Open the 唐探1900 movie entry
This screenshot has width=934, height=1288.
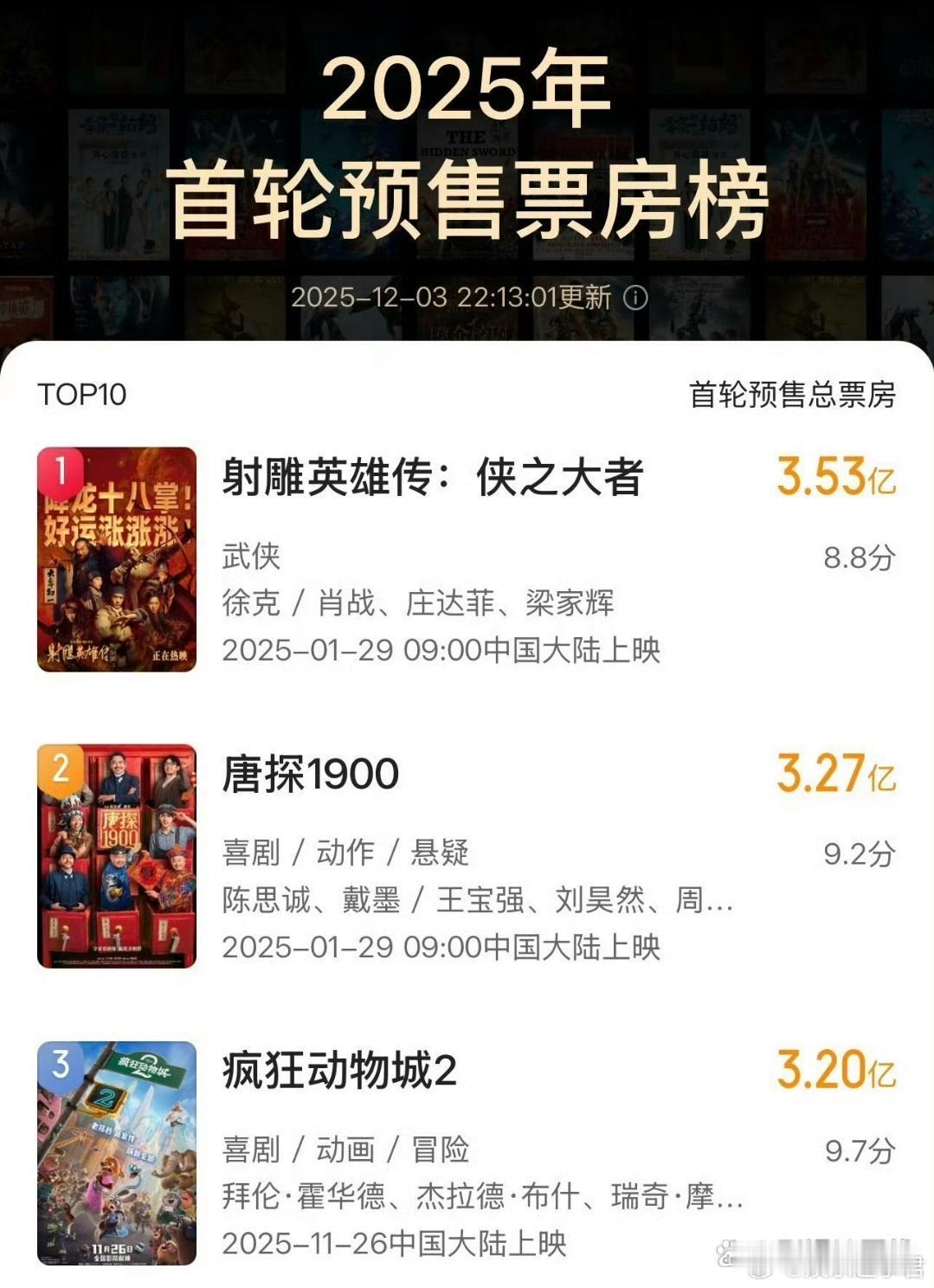pos(311,774)
